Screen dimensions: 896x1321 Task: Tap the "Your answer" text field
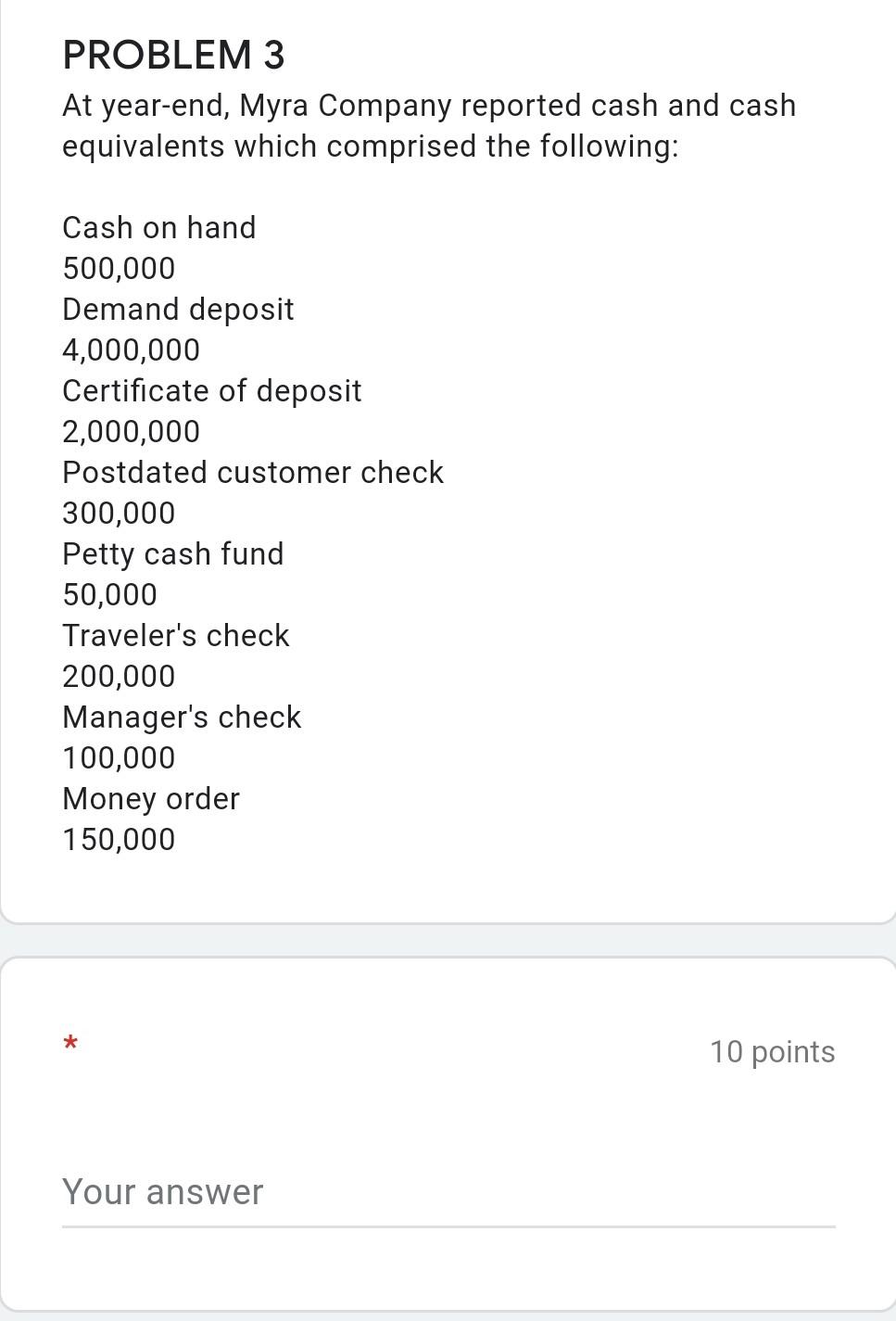(448, 1193)
